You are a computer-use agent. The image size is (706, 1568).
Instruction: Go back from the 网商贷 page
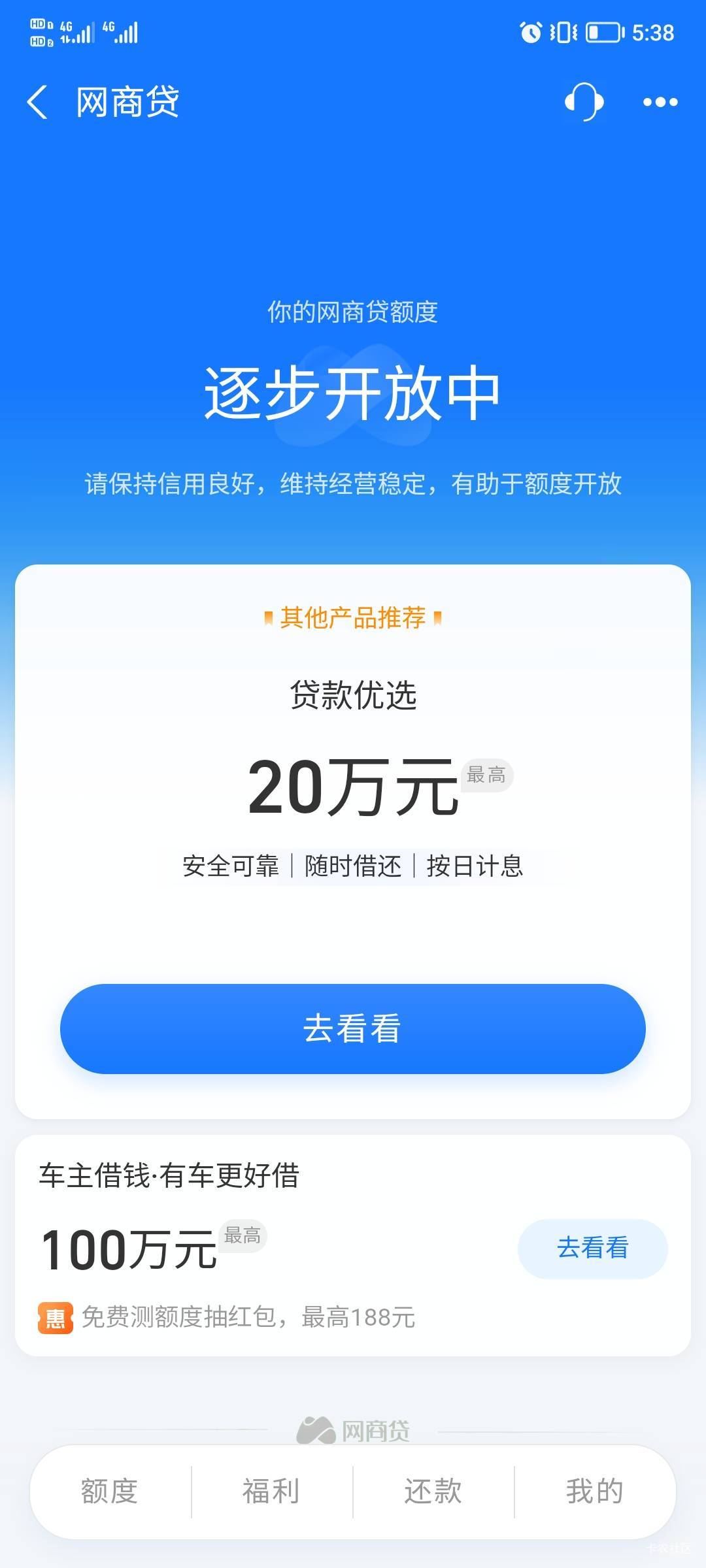click(37, 103)
